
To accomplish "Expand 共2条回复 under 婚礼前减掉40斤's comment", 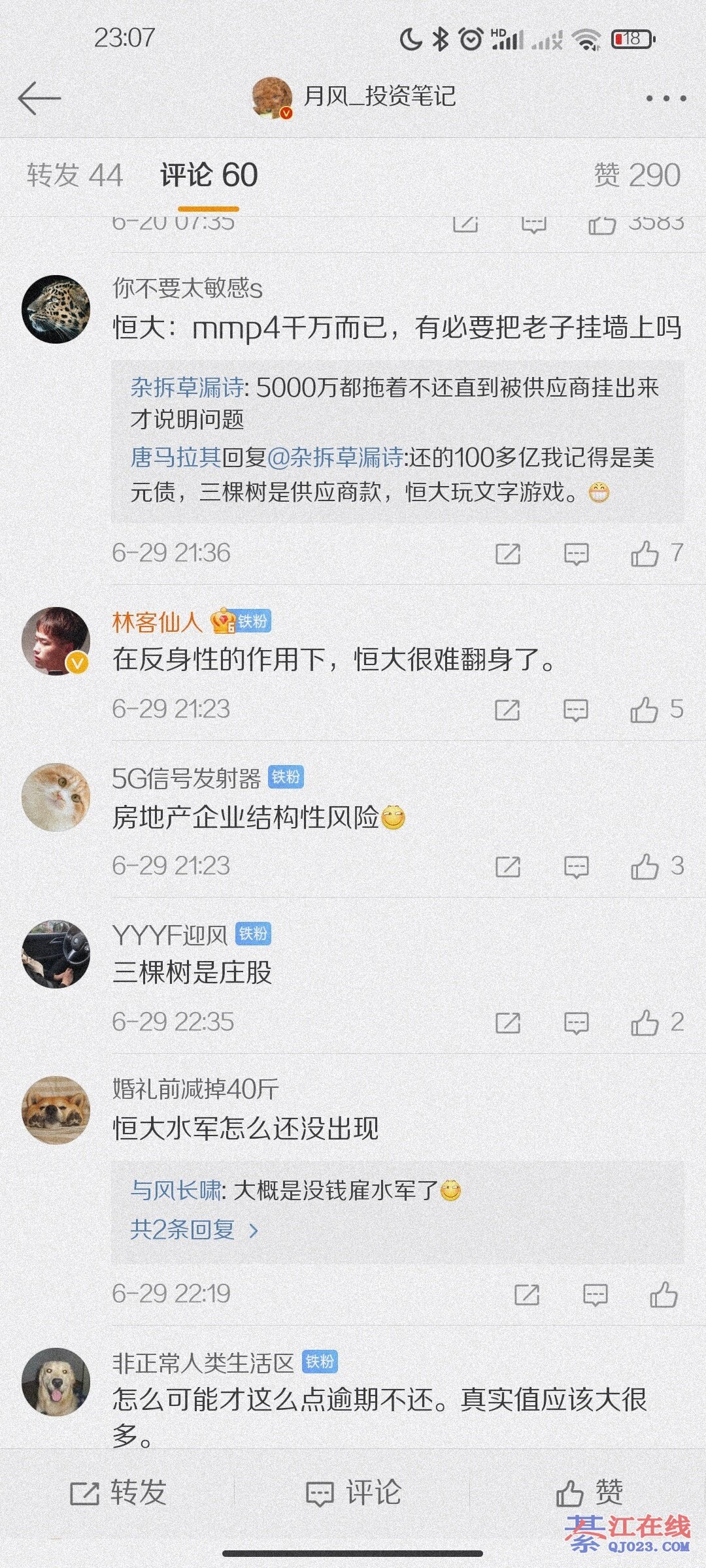I will (x=194, y=1230).
